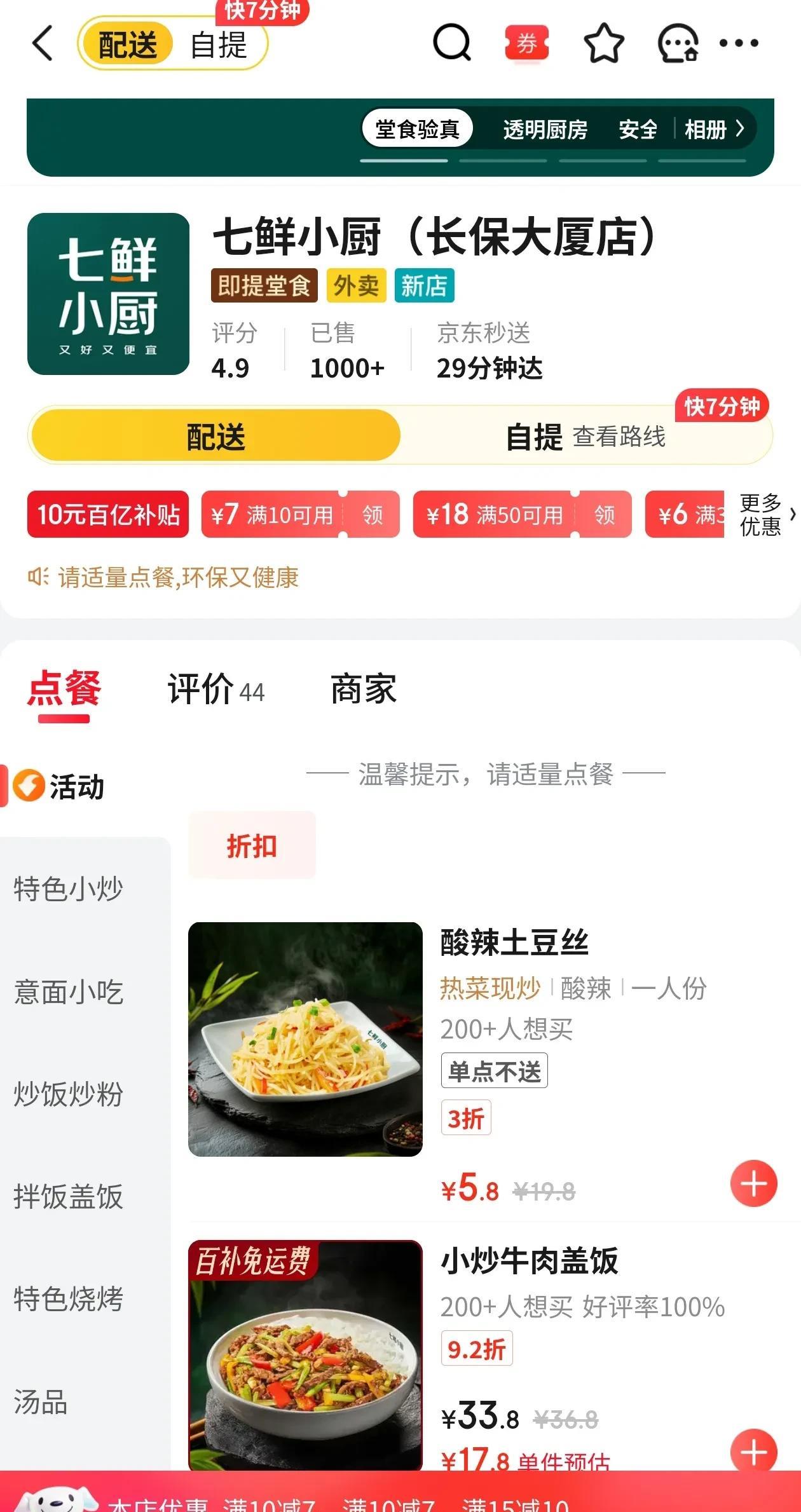Go back to the previous page
The image size is (801, 1512).
click(x=43, y=43)
